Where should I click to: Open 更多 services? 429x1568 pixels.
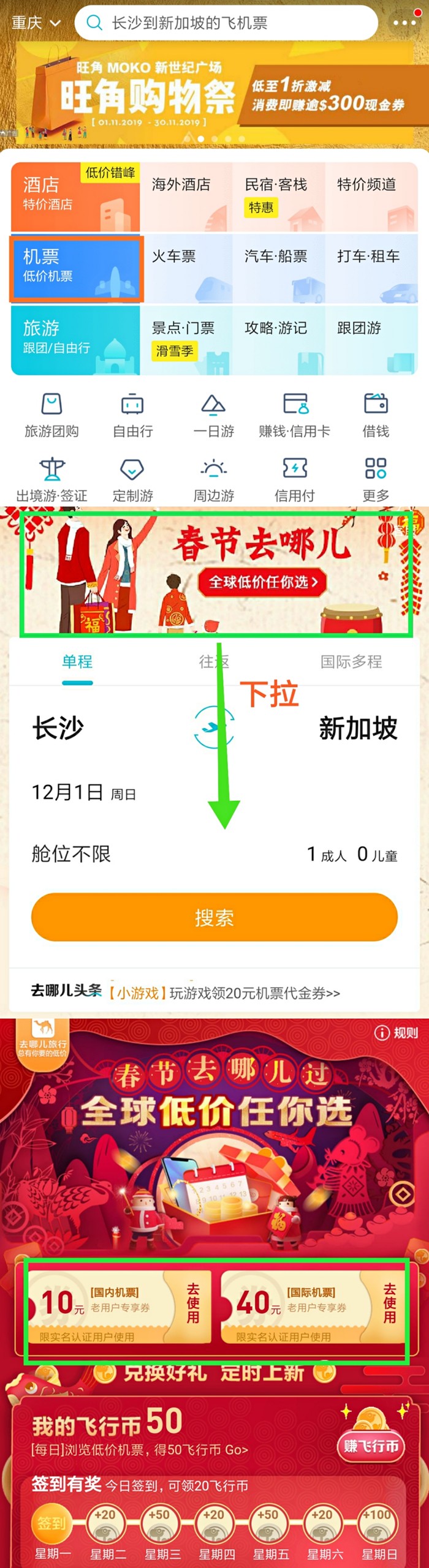375,479
